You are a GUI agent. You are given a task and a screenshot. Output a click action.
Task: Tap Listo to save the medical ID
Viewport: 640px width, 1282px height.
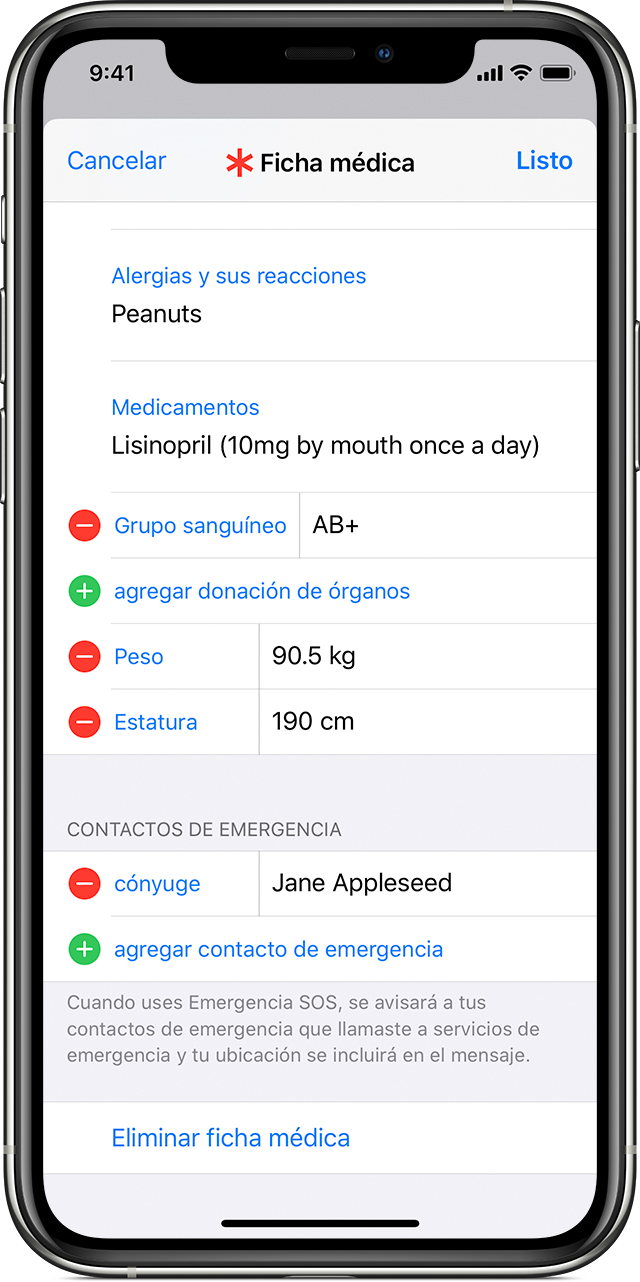pyautogui.click(x=544, y=161)
